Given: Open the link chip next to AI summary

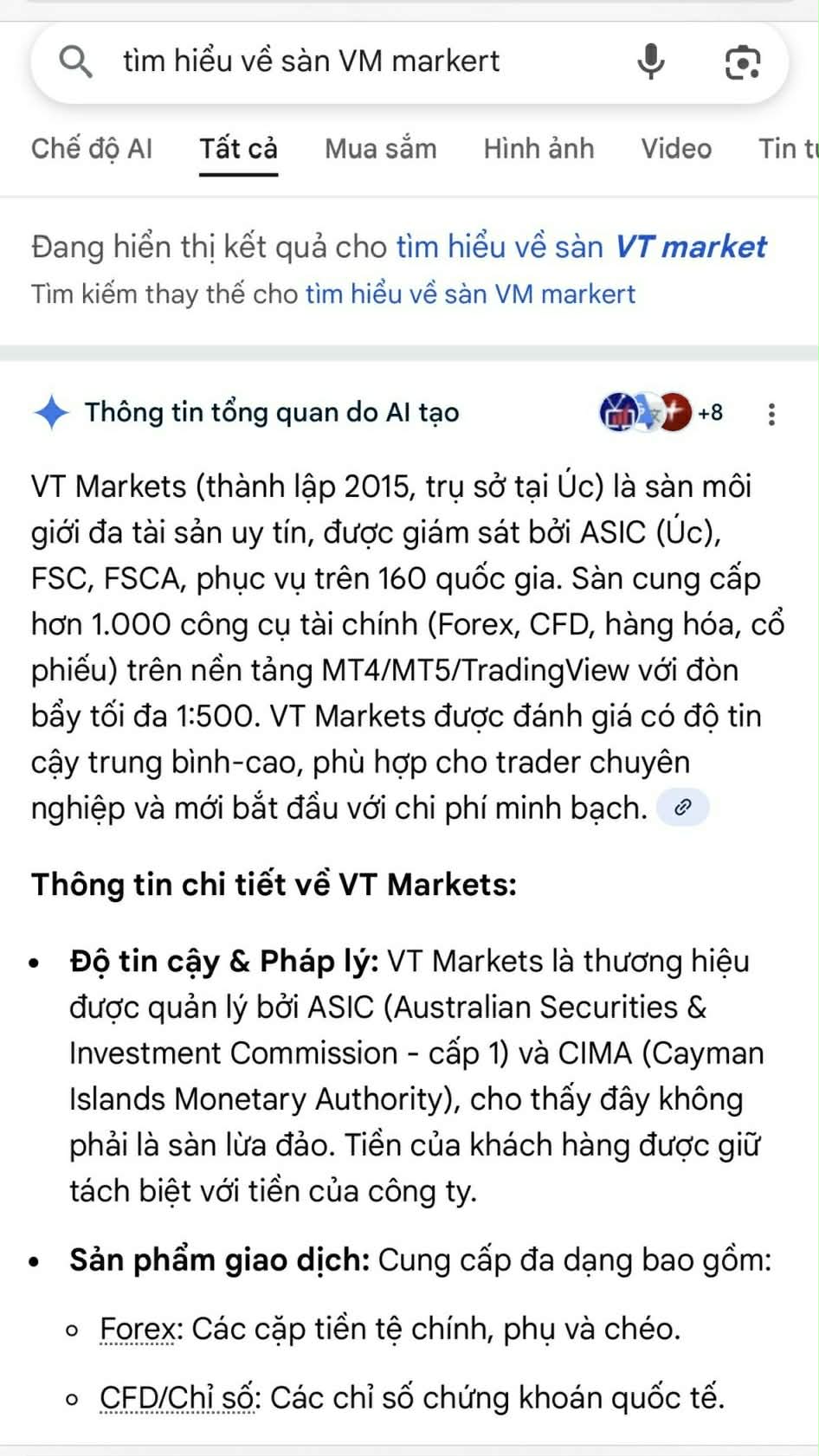Looking at the screenshot, I should click(683, 807).
